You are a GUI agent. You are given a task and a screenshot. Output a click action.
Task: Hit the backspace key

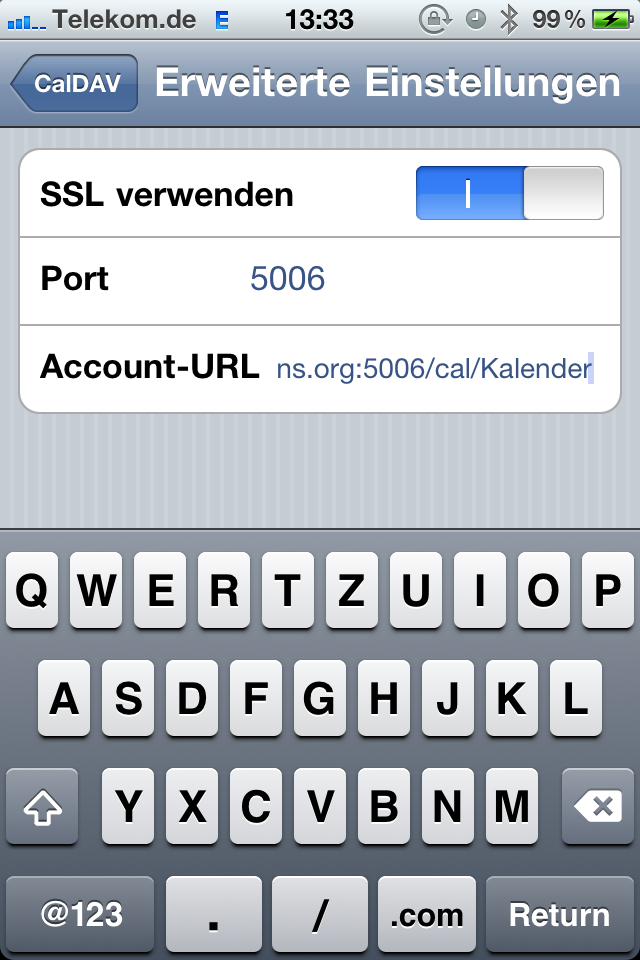coord(597,806)
